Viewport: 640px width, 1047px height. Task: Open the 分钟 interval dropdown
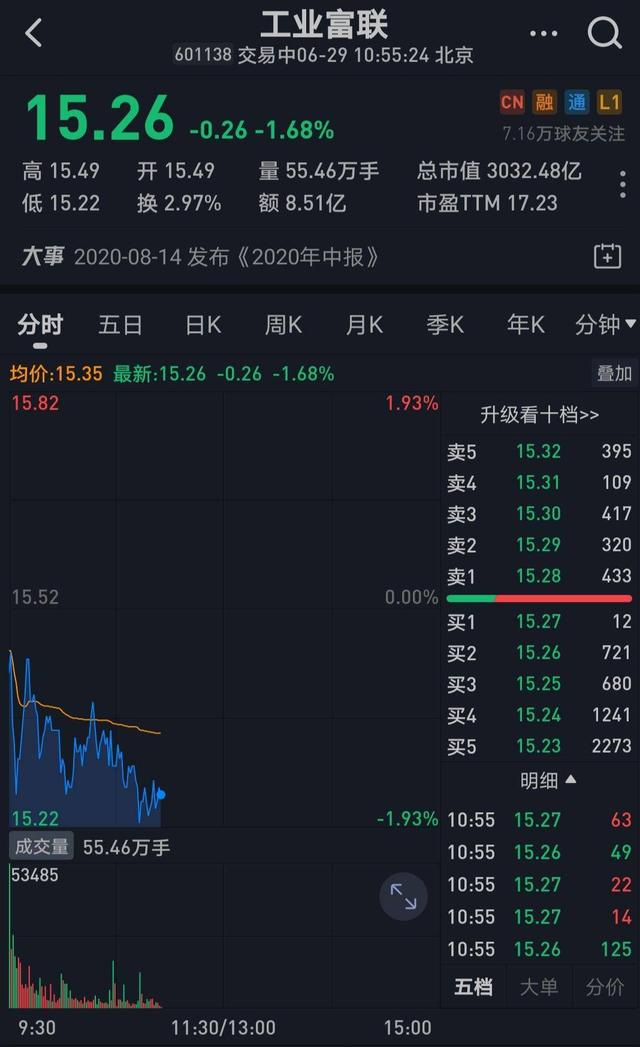click(605, 324)
